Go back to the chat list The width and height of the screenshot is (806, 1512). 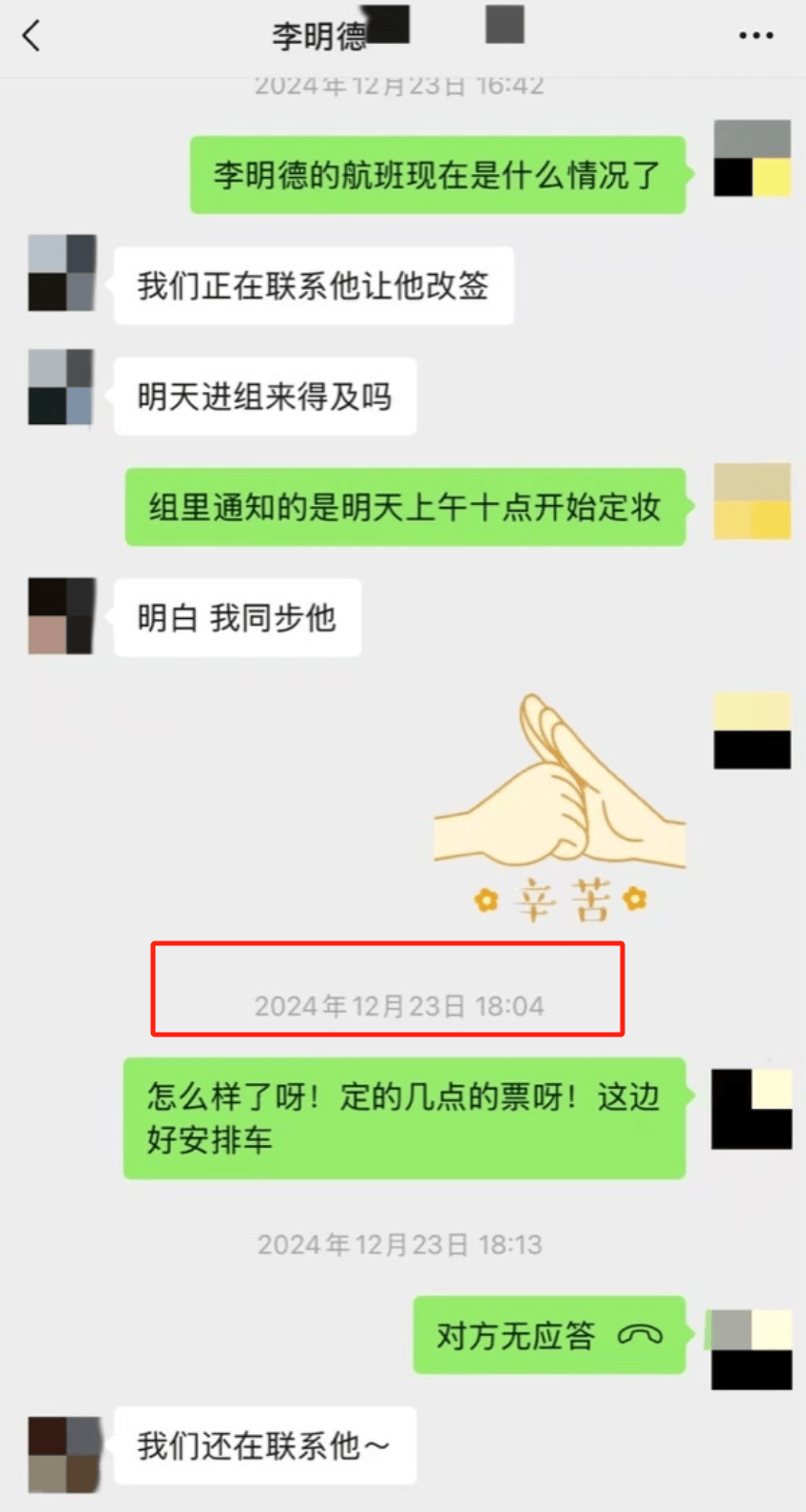click(31, 36)
